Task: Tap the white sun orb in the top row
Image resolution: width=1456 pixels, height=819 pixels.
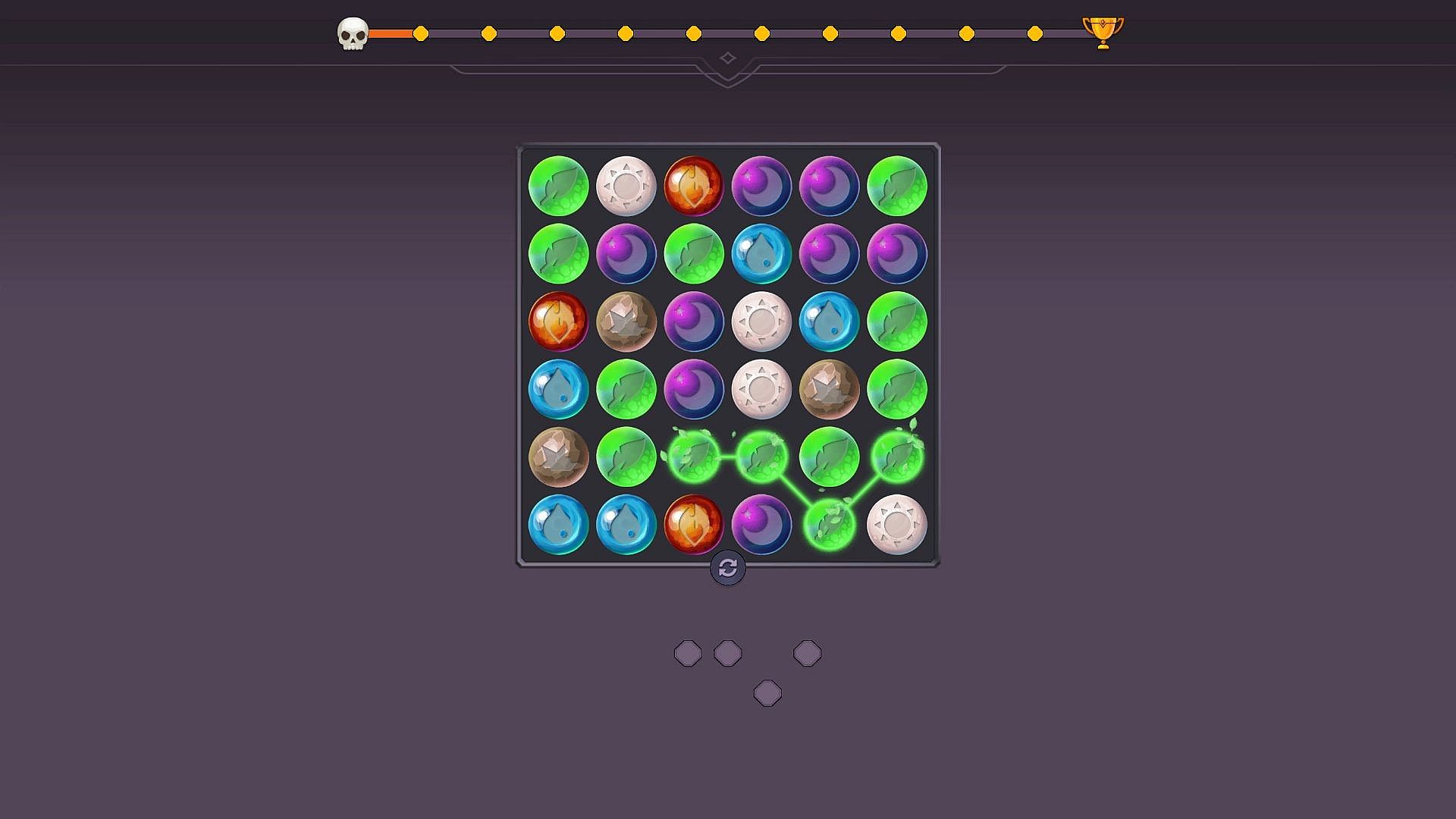Action: tap(626, 186)
